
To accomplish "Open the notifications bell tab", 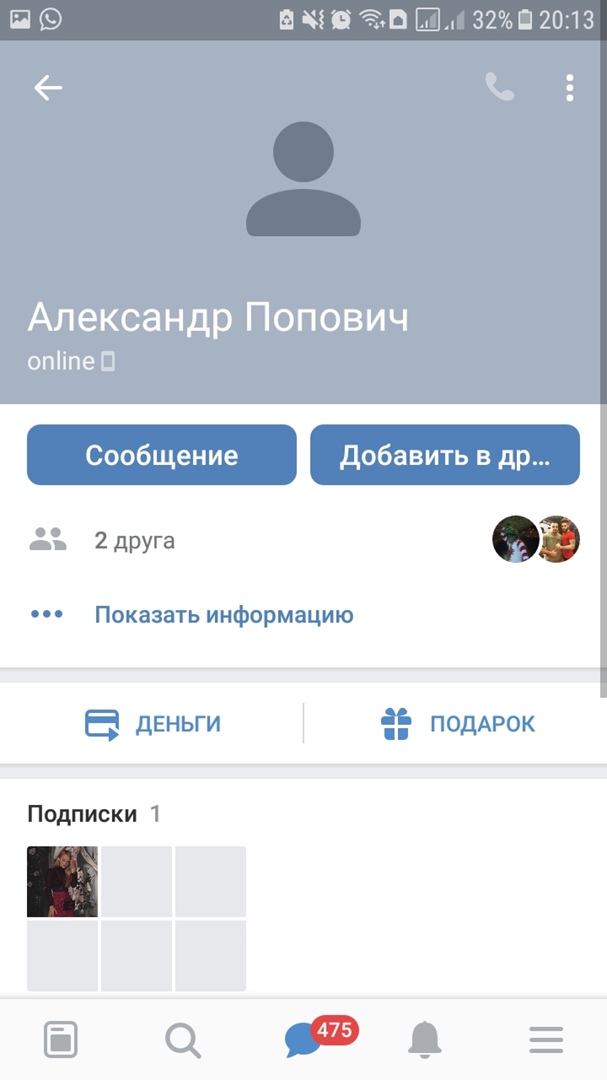I will 425,1041.
